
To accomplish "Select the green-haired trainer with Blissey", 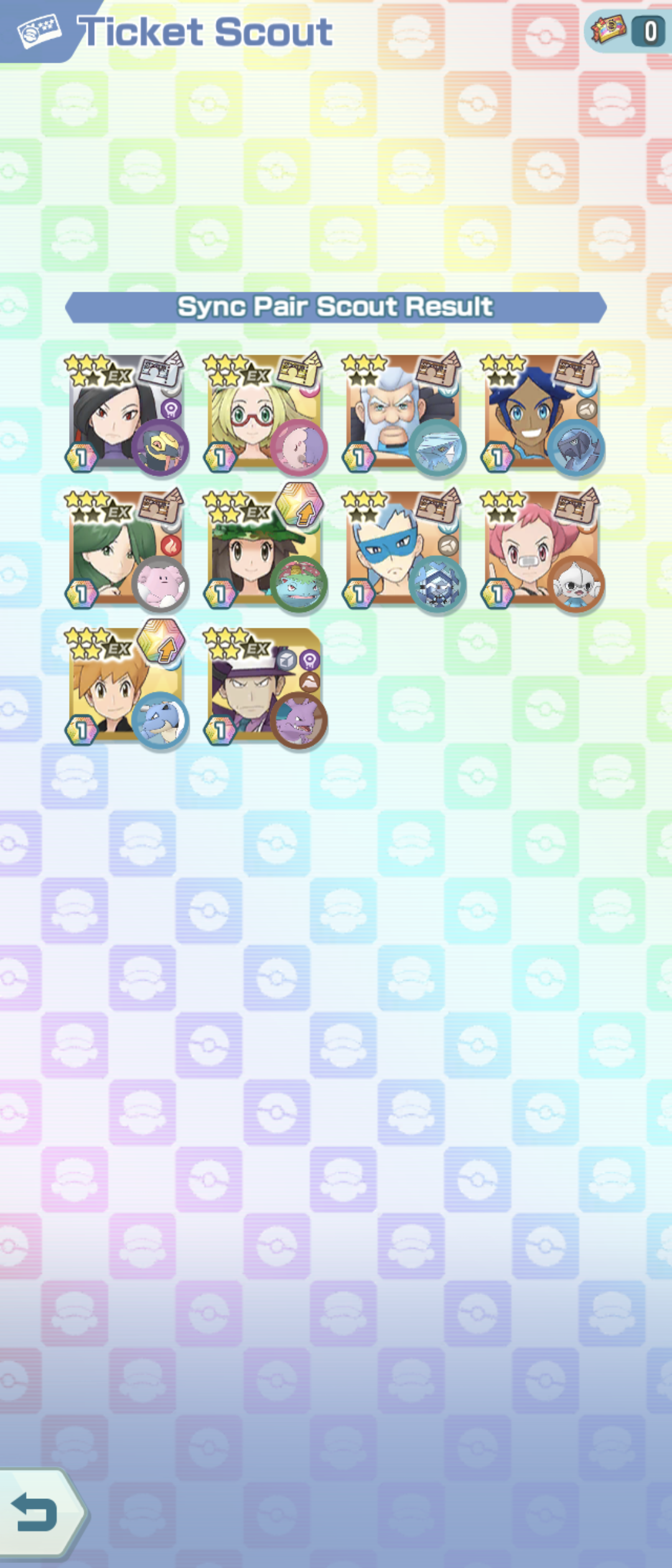I will click(127, 548).
